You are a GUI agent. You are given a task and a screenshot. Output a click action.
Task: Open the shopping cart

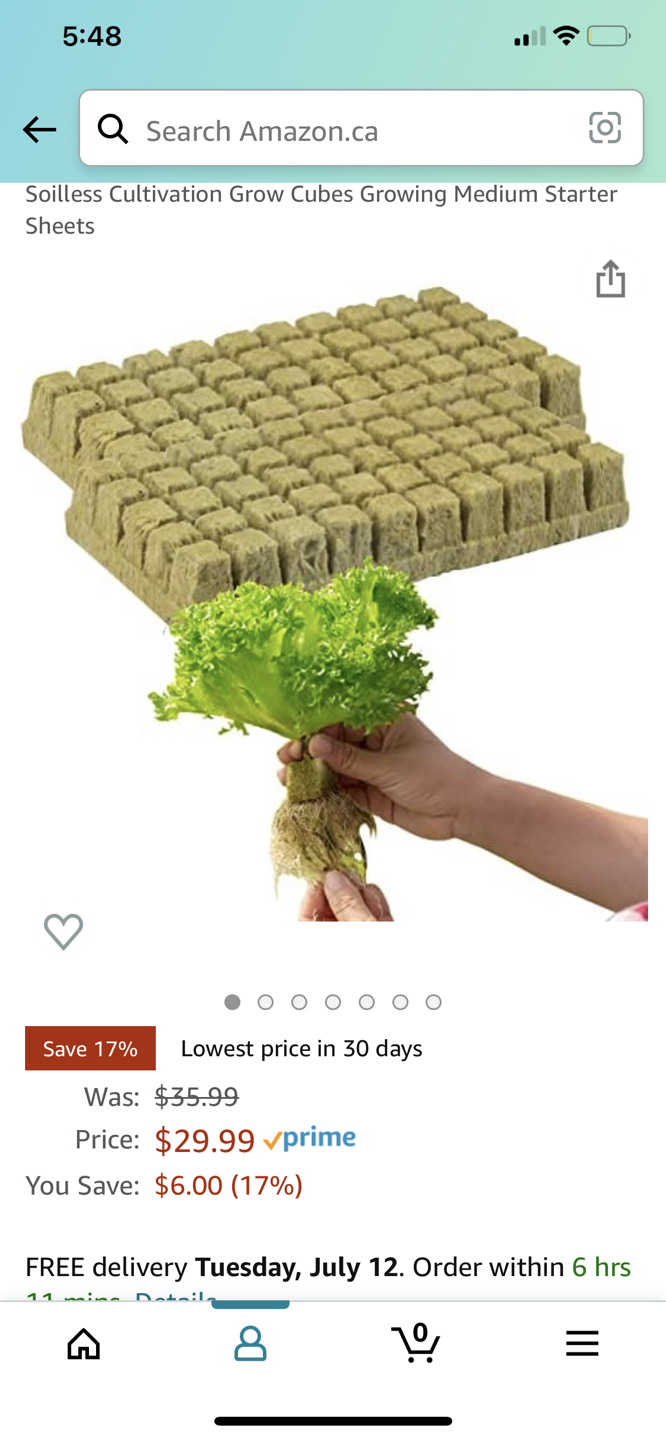coord(416,1343)
